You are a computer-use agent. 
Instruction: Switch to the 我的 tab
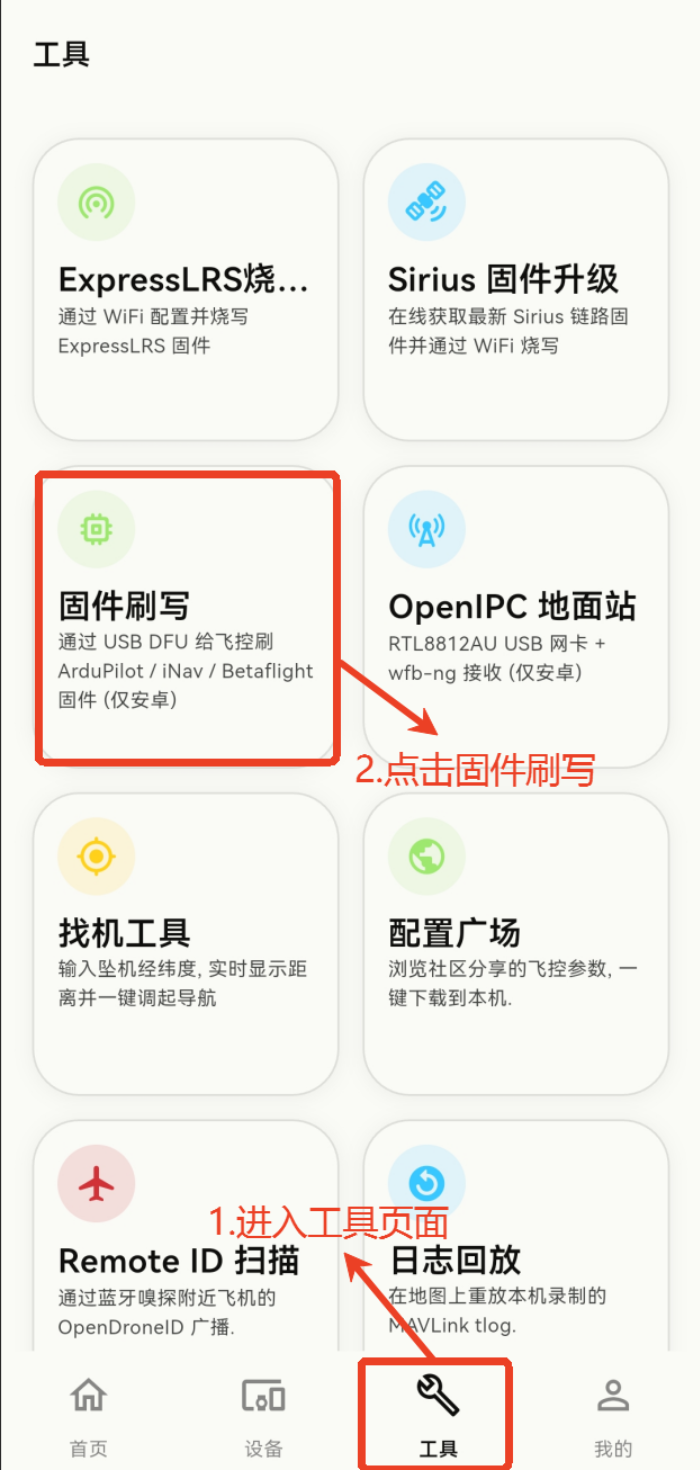(x=612, y=1415)
